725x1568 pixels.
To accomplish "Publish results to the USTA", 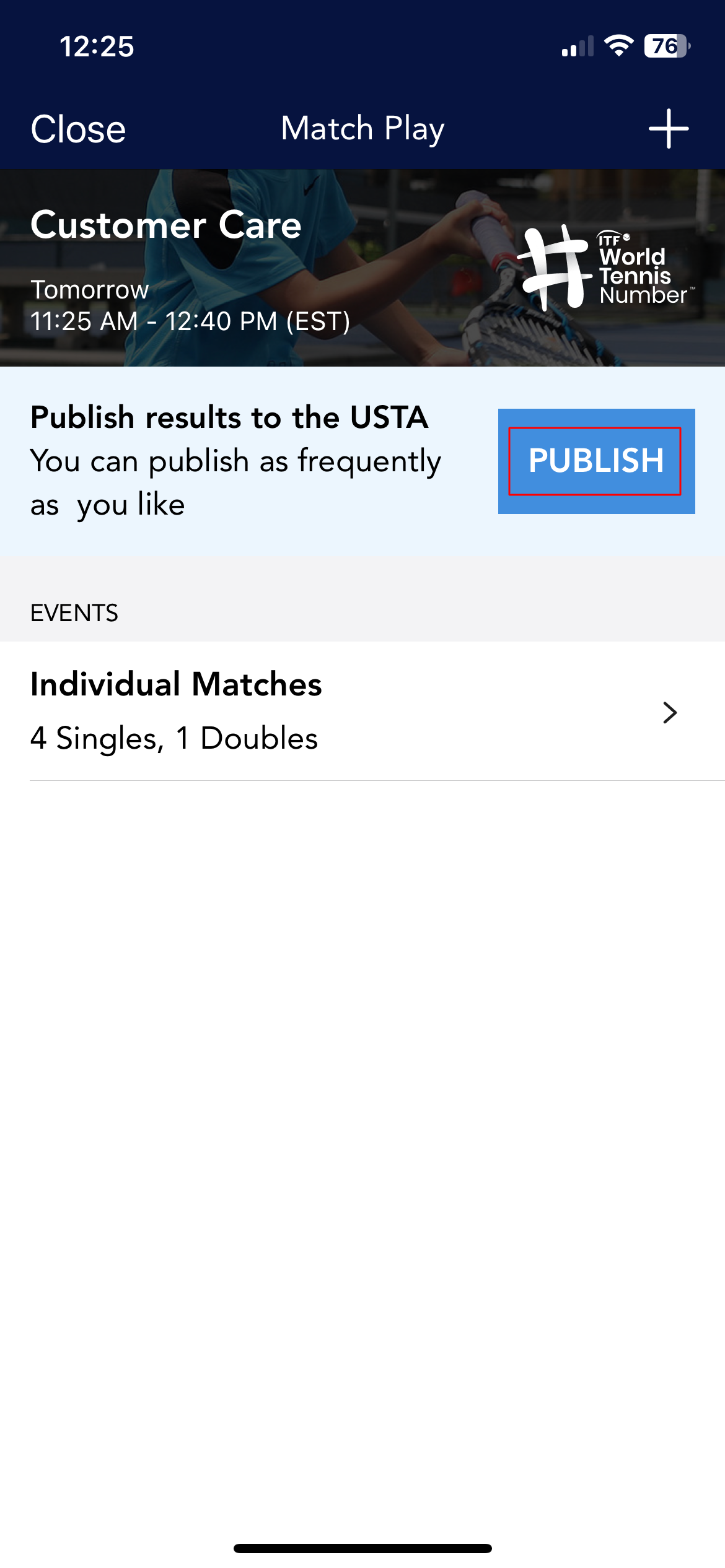I will click(x=596, y=461).
